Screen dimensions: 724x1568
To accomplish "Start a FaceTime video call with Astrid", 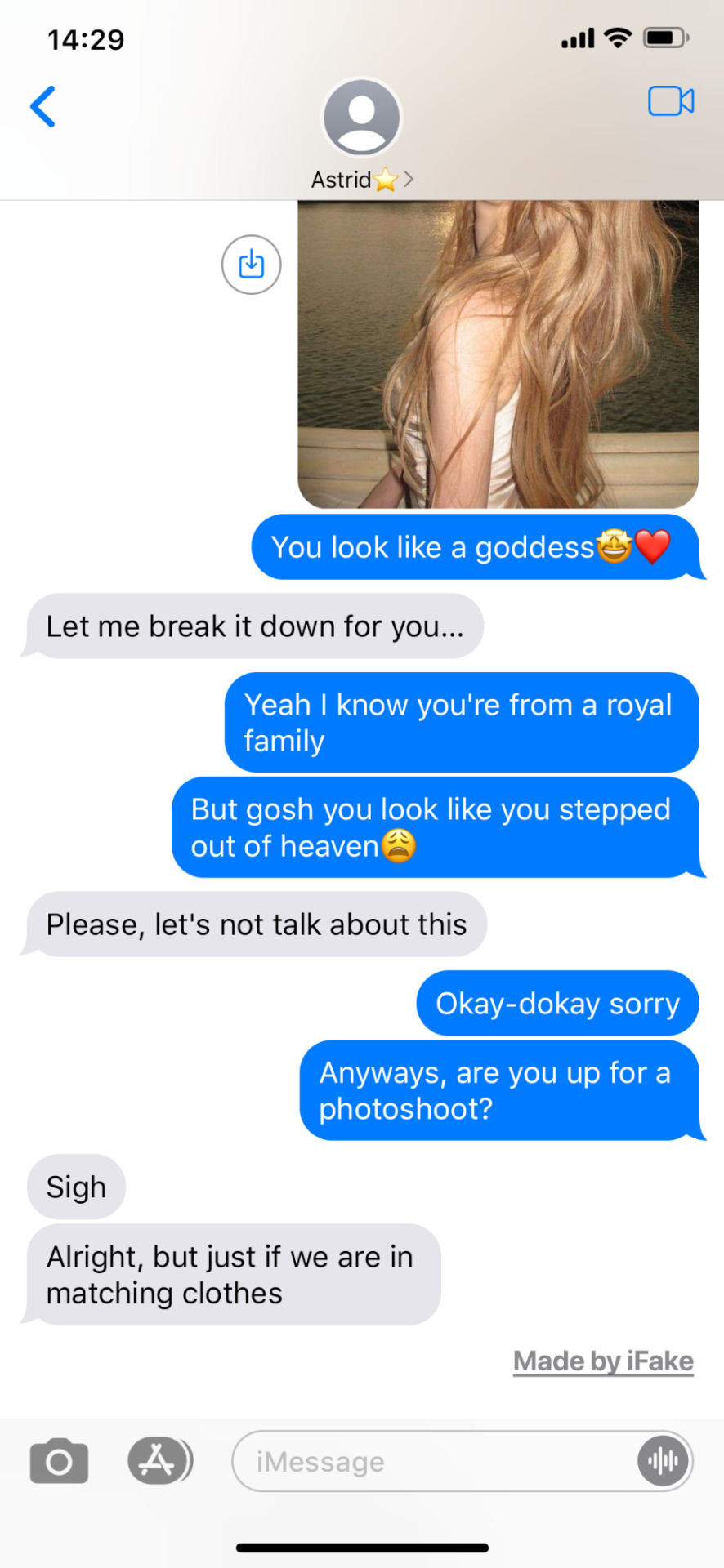I will [671, 101].
